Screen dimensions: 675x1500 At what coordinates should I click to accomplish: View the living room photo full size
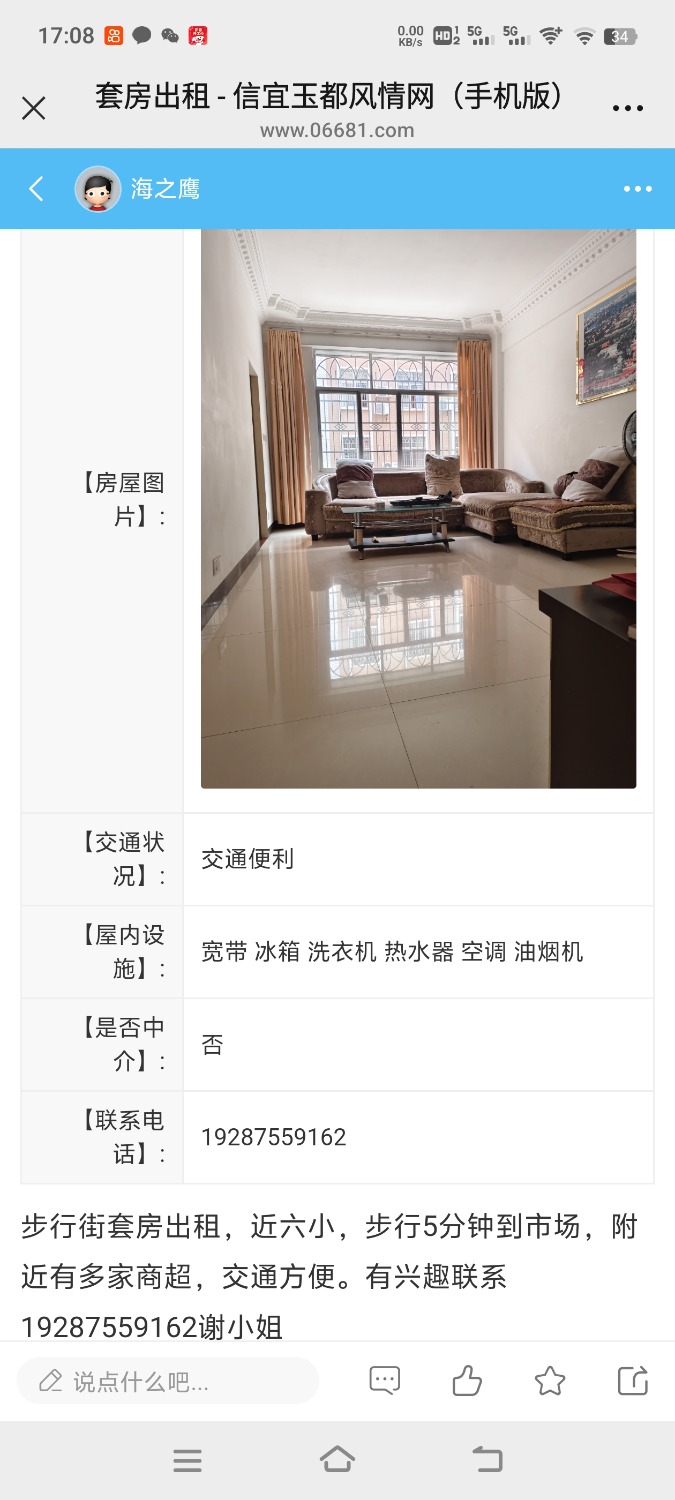tap(418, 508)
